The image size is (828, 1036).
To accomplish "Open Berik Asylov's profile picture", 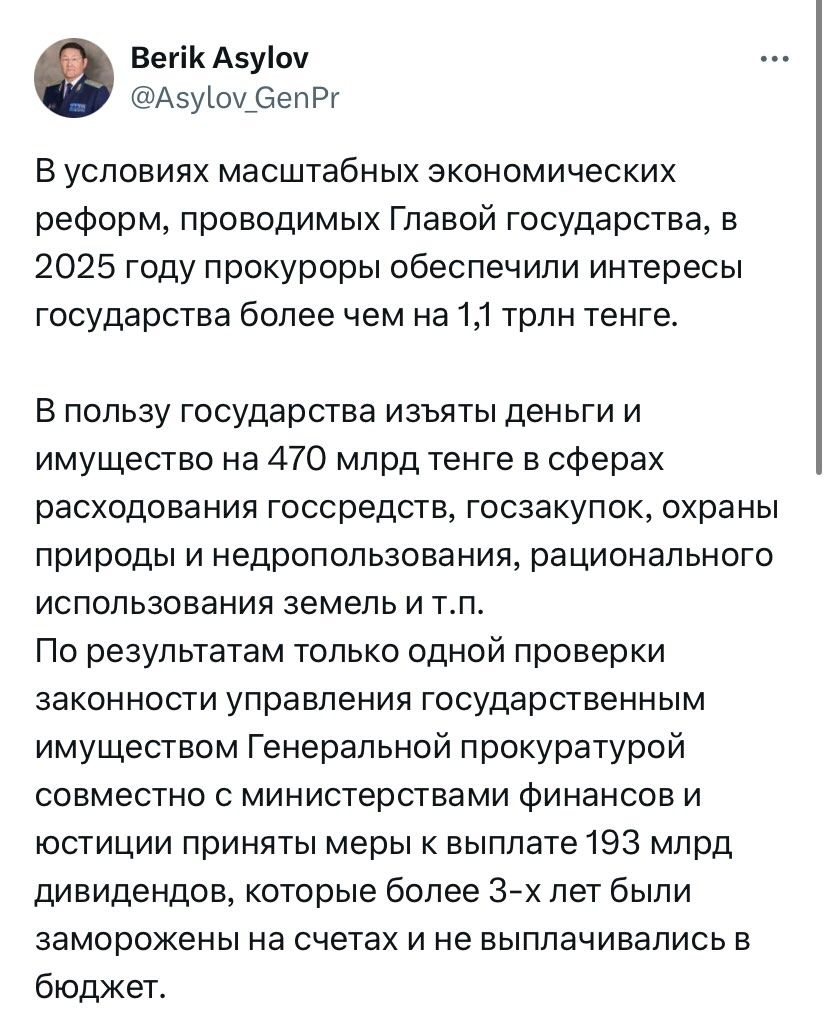I will pyautogui.click(x=74, y=79).
